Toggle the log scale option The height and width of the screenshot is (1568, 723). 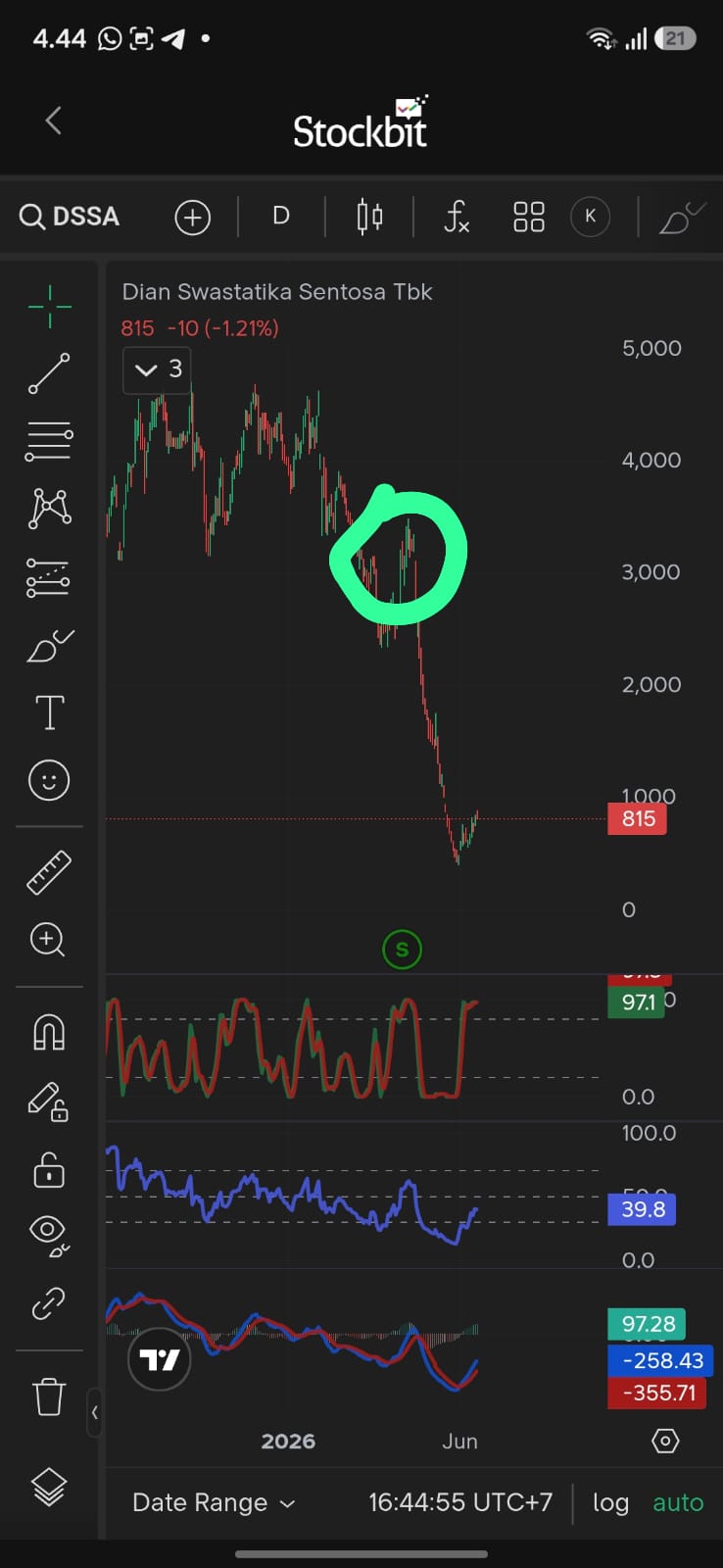coord(610,1502)
